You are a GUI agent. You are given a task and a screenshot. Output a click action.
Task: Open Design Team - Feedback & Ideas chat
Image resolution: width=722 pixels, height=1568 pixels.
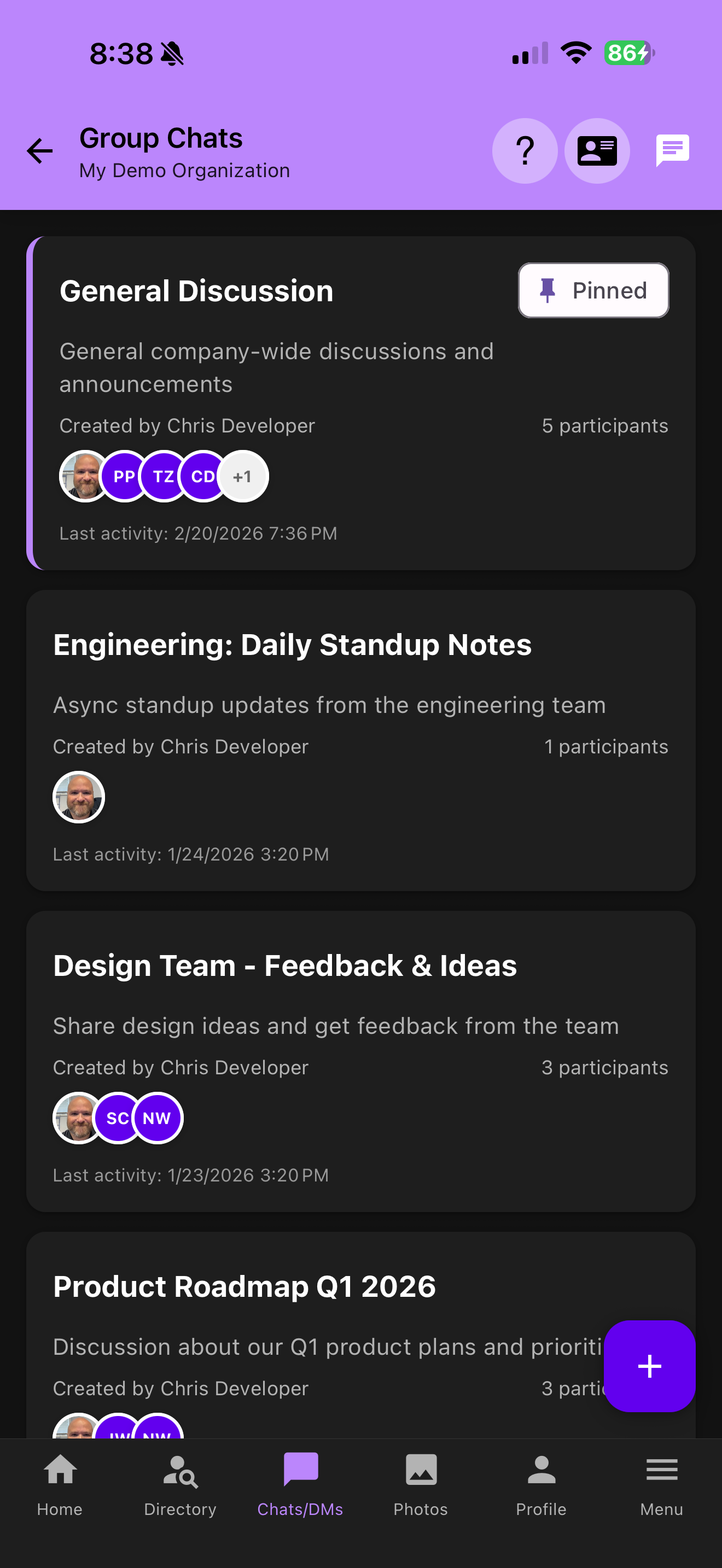[285, 966]
